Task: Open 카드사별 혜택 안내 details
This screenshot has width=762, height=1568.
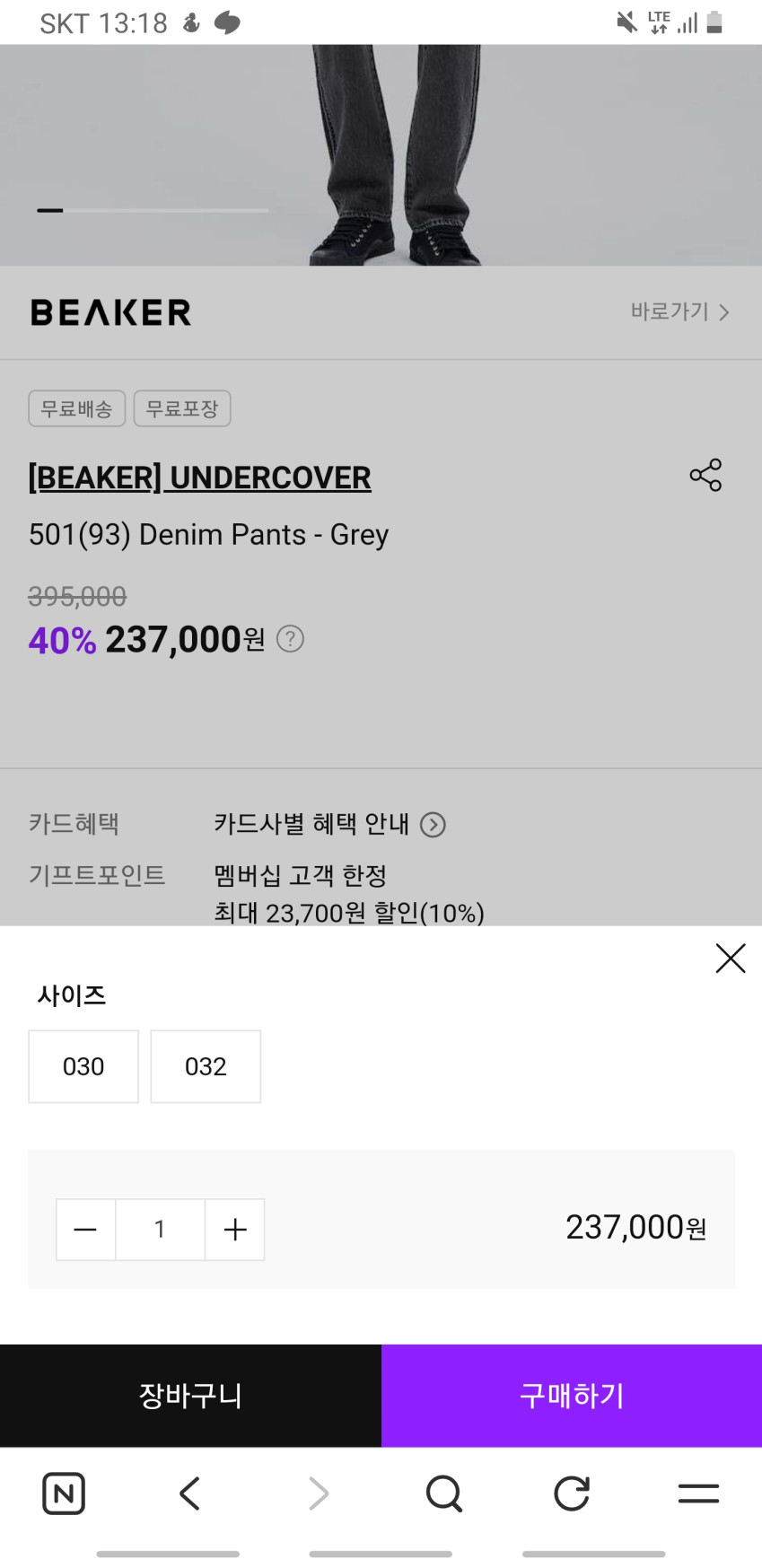Action: [328, 824]
